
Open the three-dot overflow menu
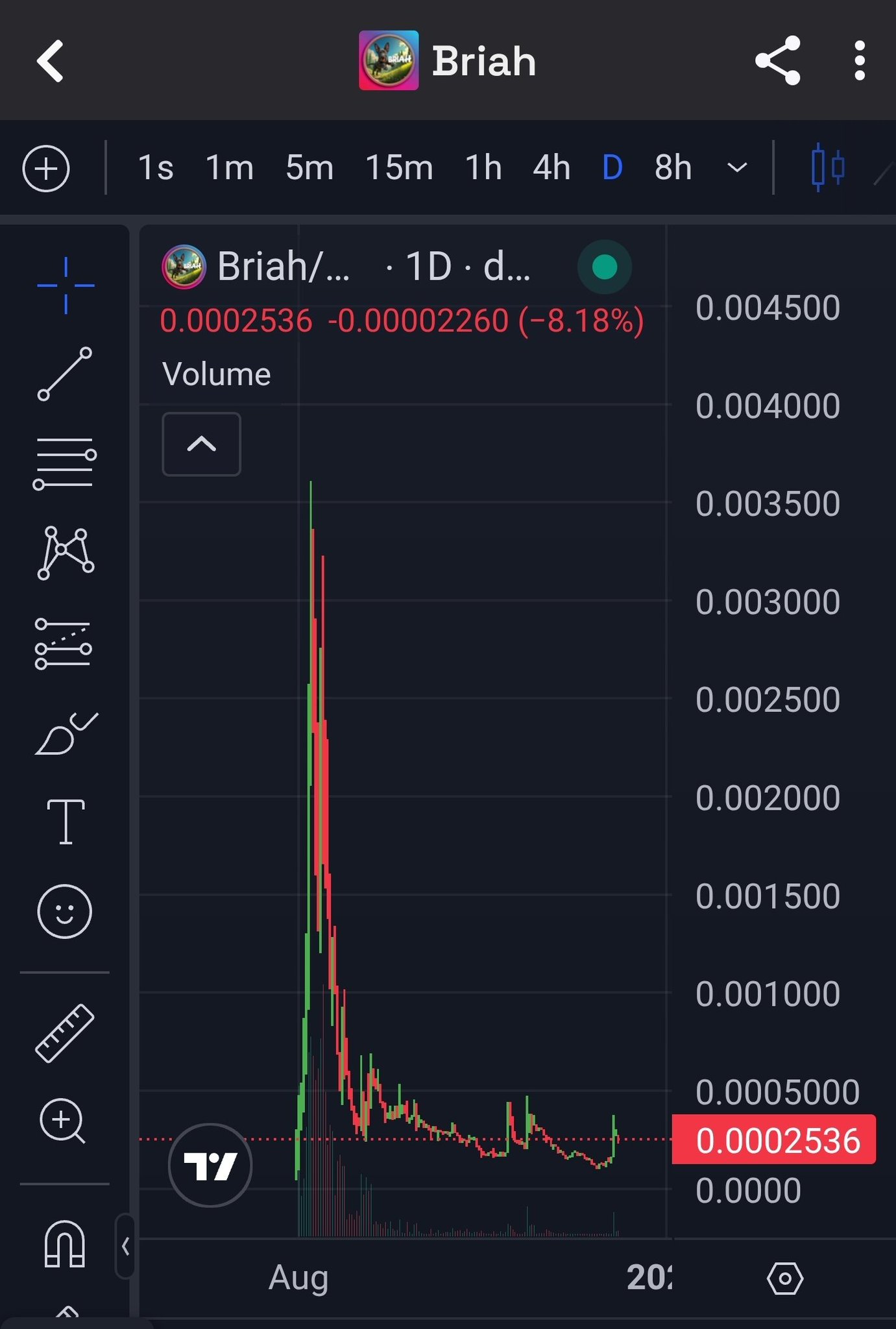860,61
